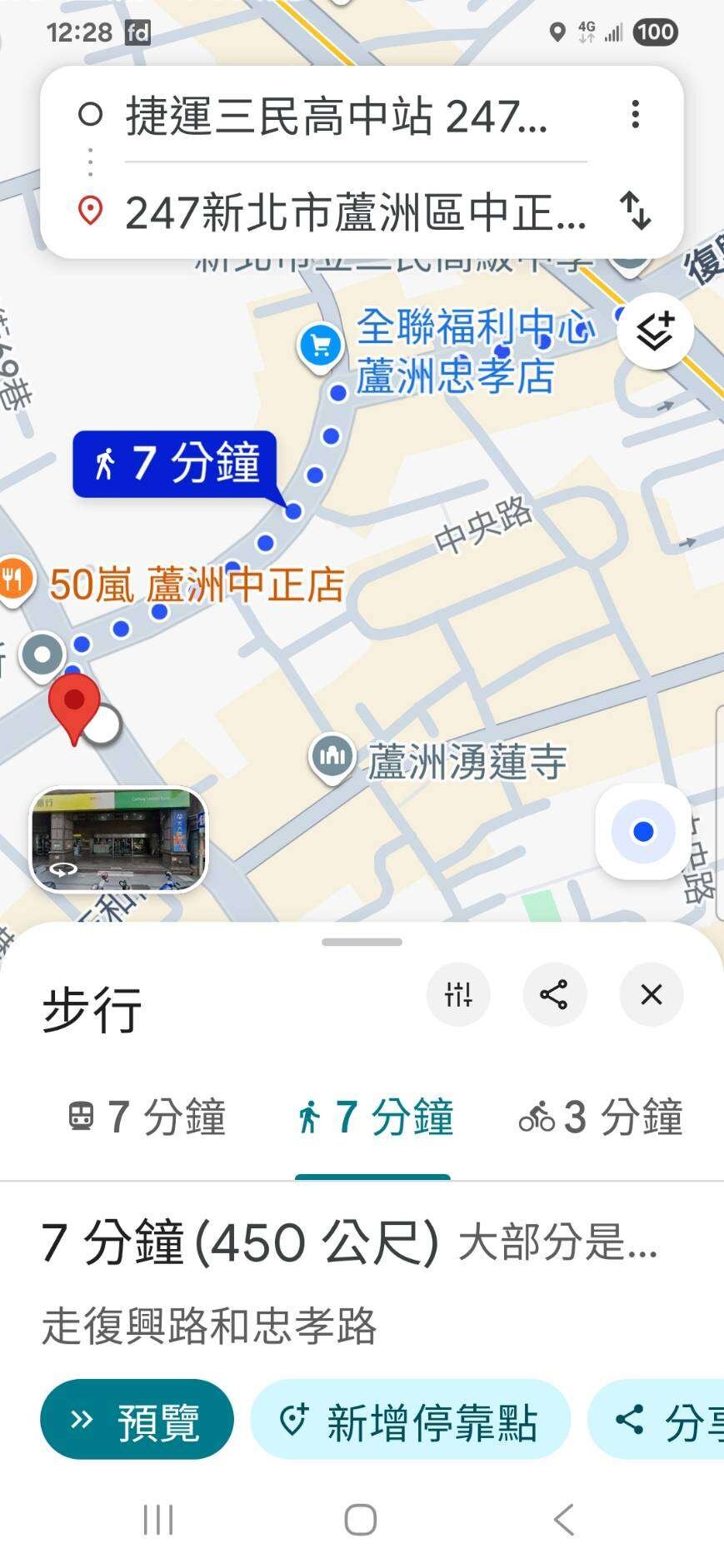Select walking 7 分鐘 tab
The image size is (724, 1568).
coord(373,1118)
